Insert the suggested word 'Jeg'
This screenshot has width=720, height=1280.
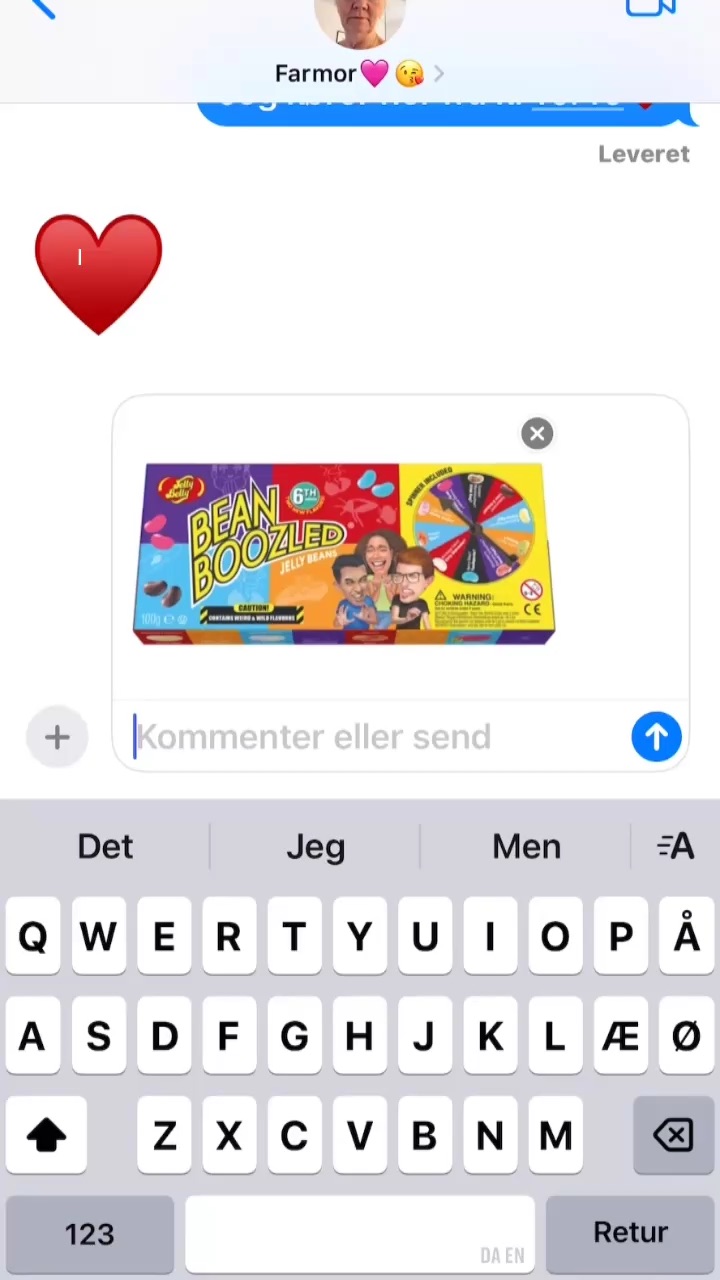point(315,847)
